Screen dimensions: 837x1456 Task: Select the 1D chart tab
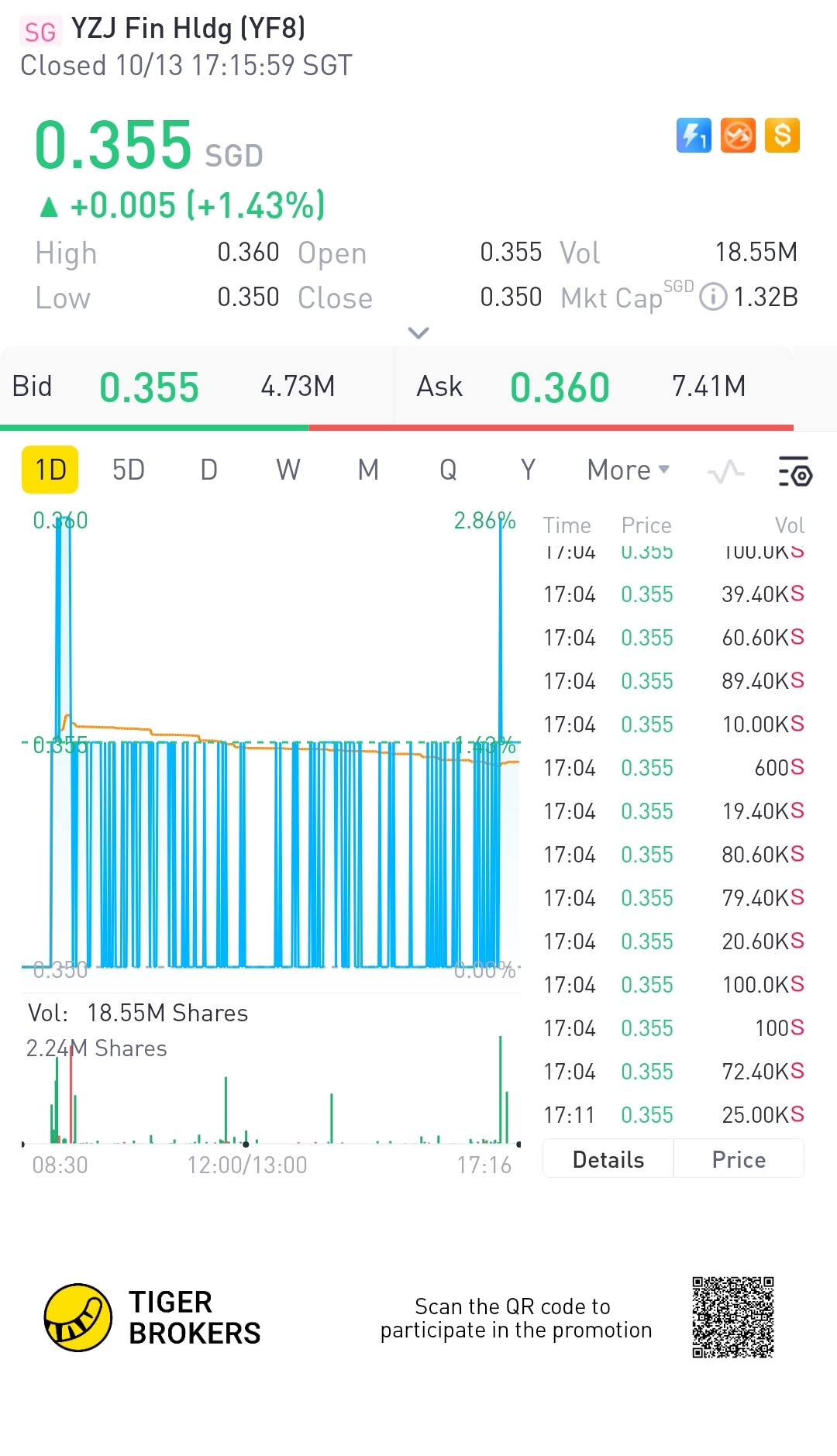pos(50,470)
